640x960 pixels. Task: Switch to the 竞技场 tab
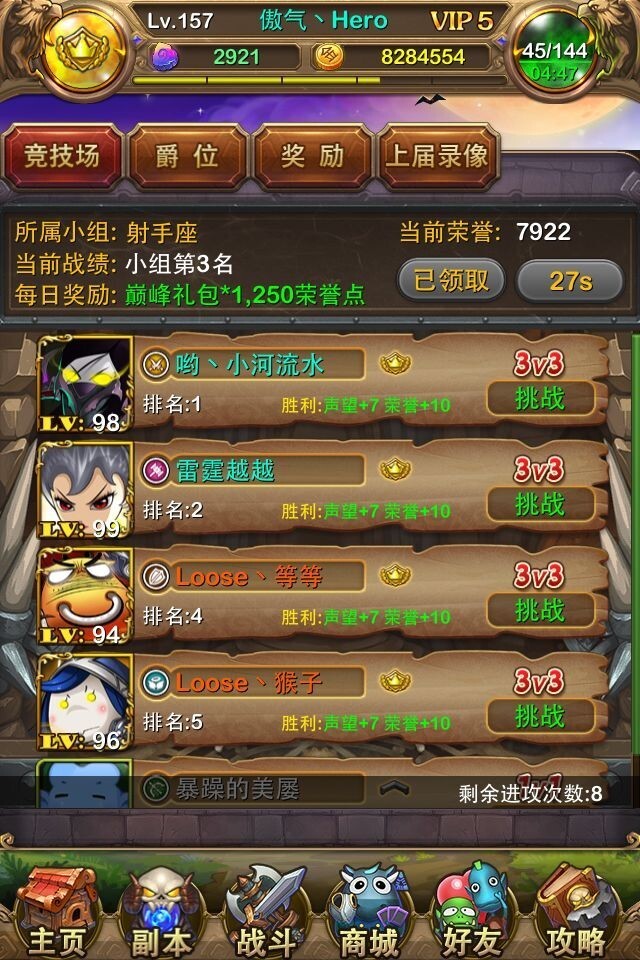point(62,157)
